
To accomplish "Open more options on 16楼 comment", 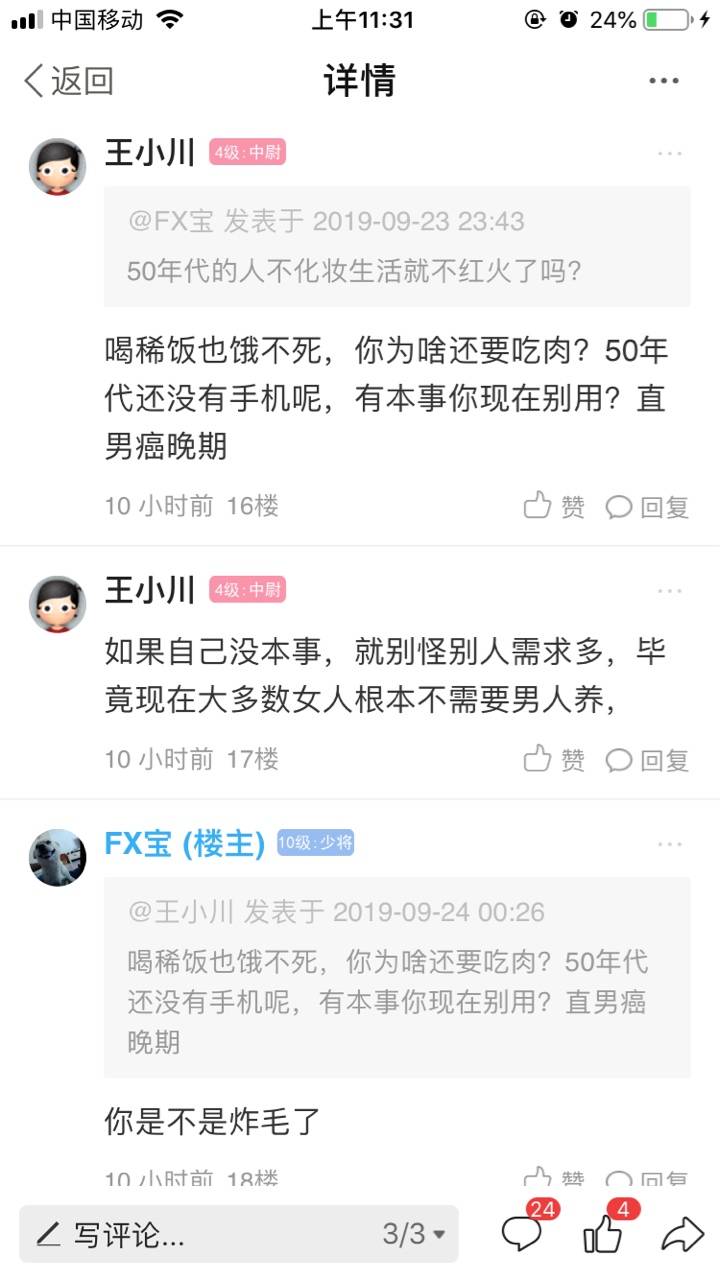I will pos(669,153).
